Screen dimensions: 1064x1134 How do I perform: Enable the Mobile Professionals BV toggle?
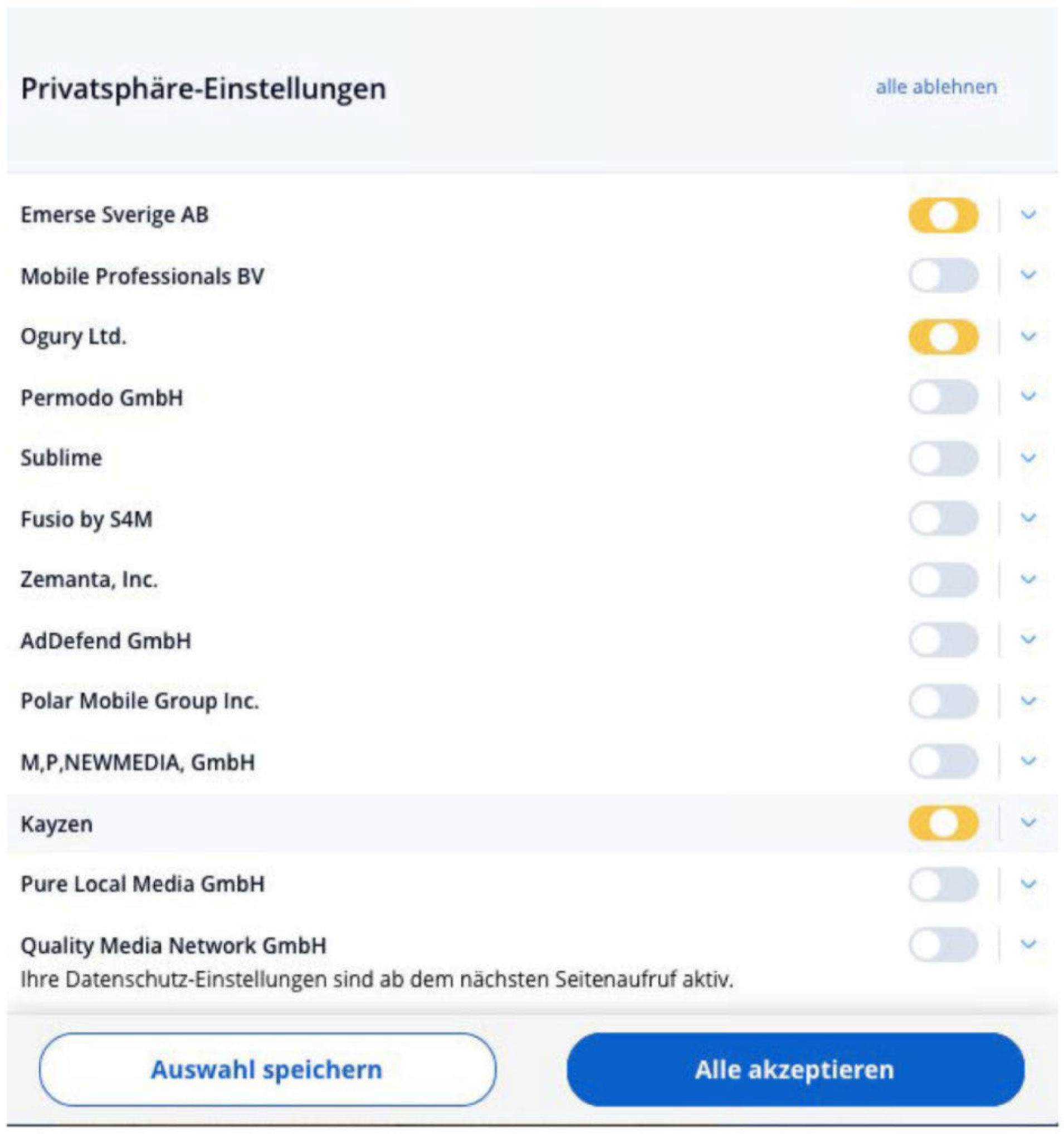coord(943,276)
